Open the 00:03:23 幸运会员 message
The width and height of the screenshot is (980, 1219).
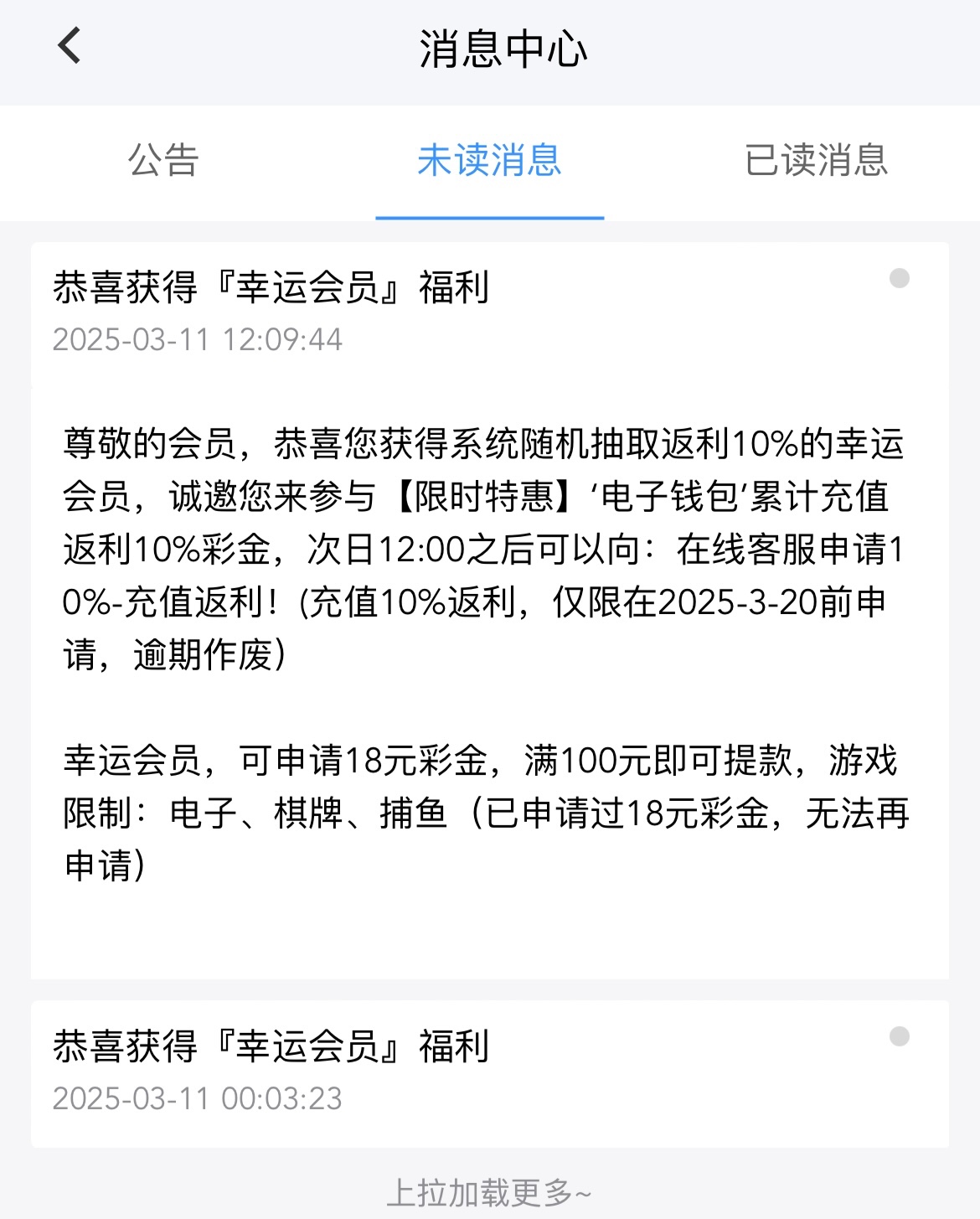pos(271,1047)
